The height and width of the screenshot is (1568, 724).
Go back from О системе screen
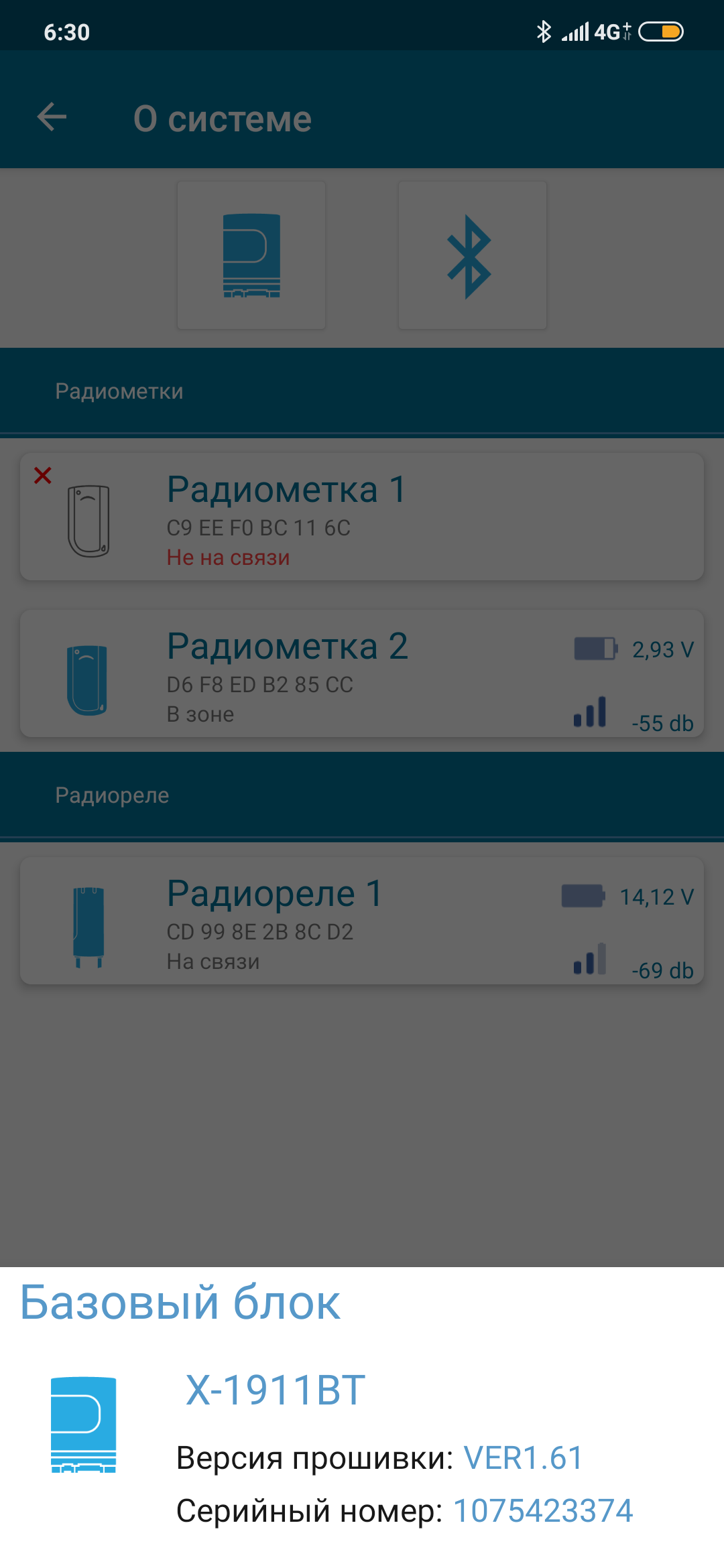[52, 118]
